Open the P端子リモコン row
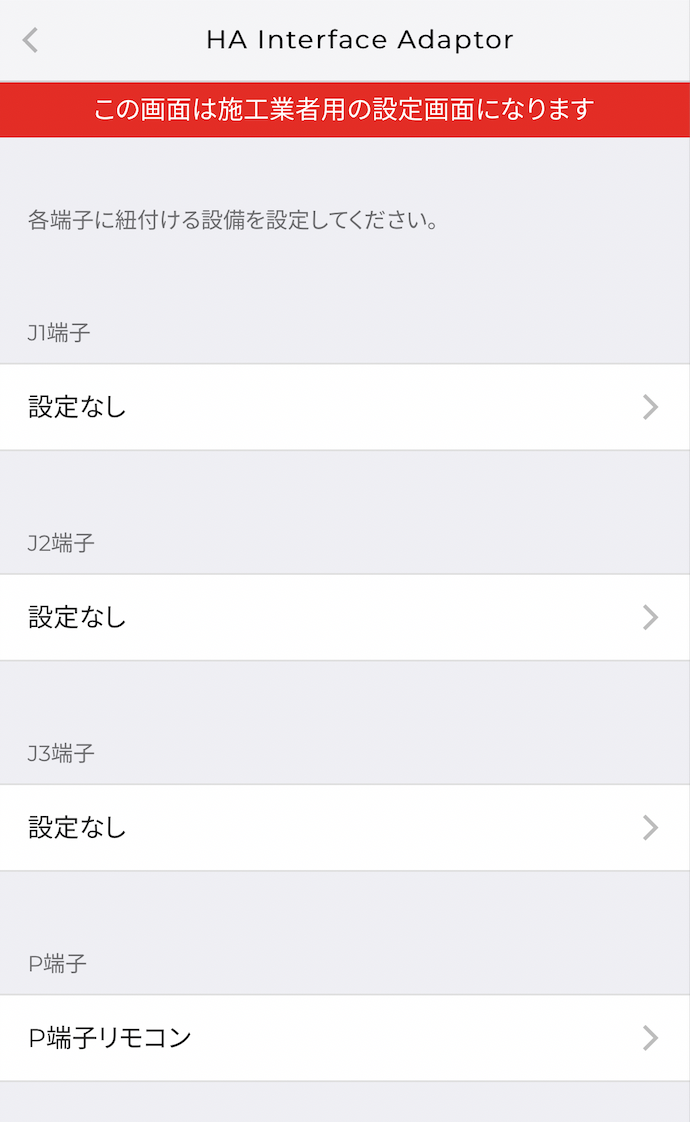This screenshot has height=1122, width=690. click(344, 1037)
